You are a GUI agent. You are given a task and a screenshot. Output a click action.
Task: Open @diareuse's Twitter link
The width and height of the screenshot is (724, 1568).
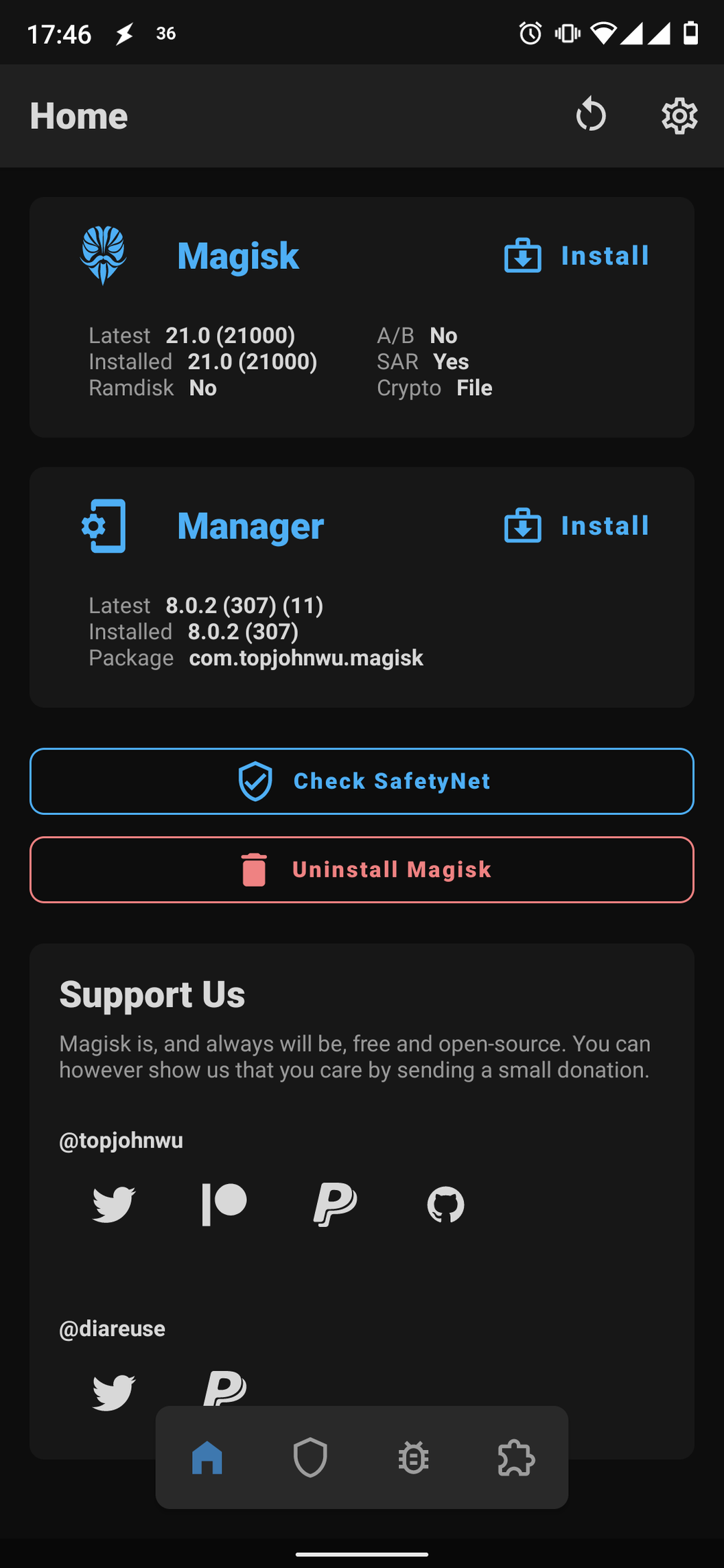coord(114,1391)
